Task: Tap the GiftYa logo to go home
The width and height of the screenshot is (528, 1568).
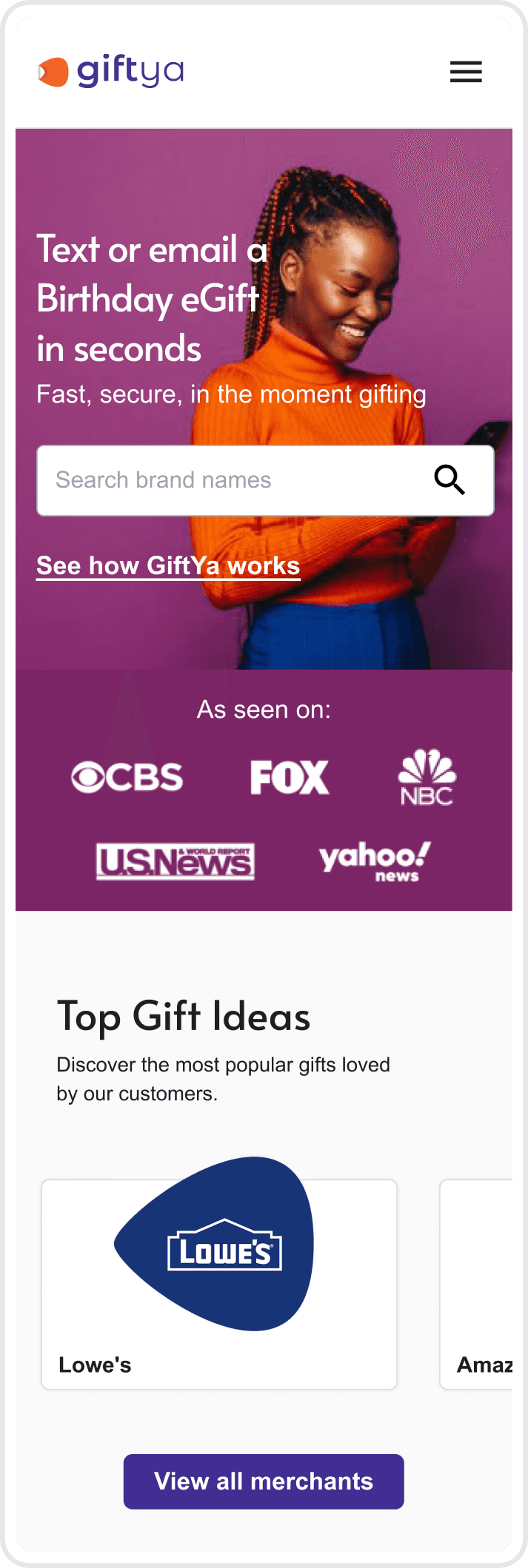Action: [x=111, y=72]
